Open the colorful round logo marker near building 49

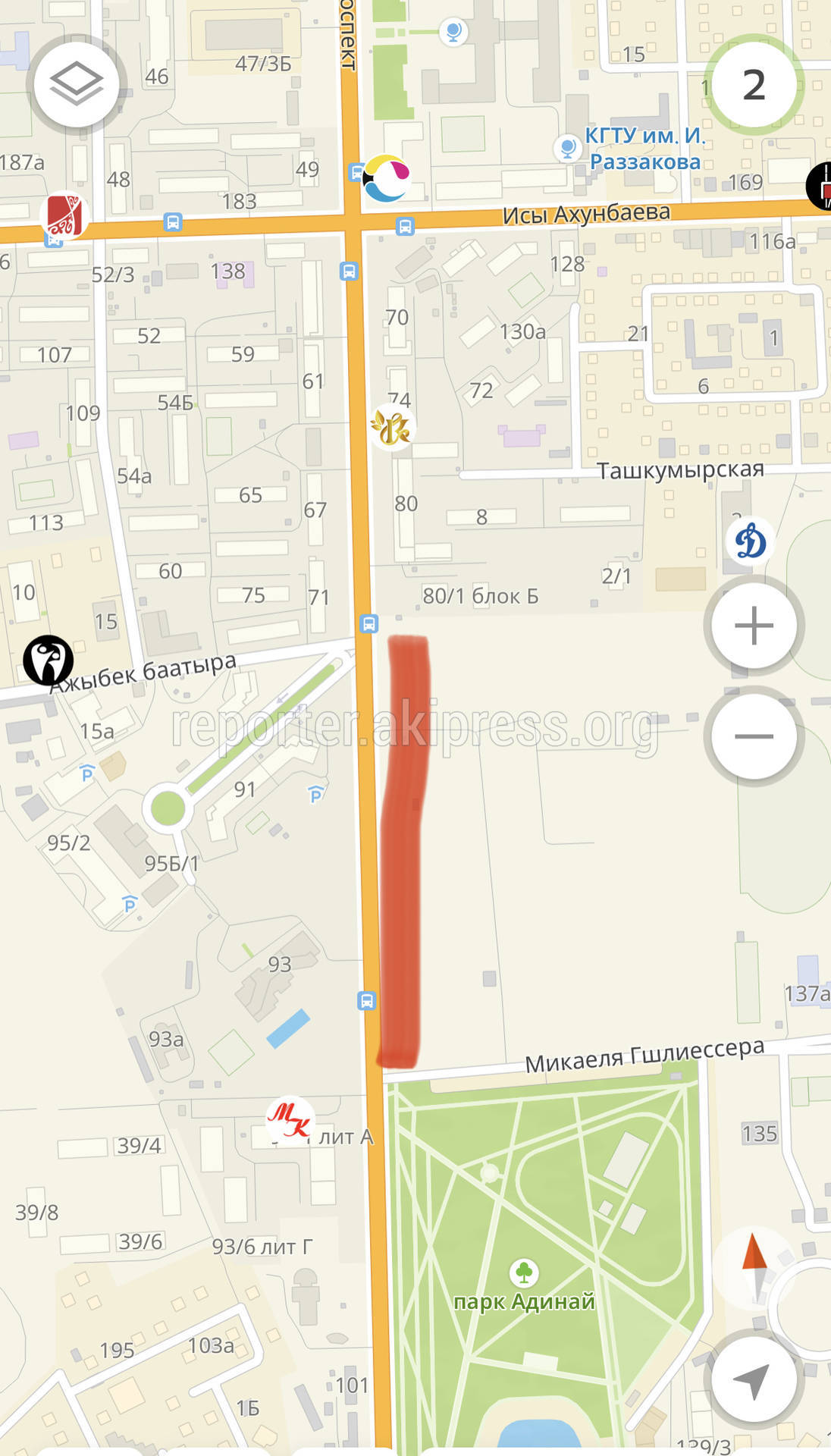point(387,178)
